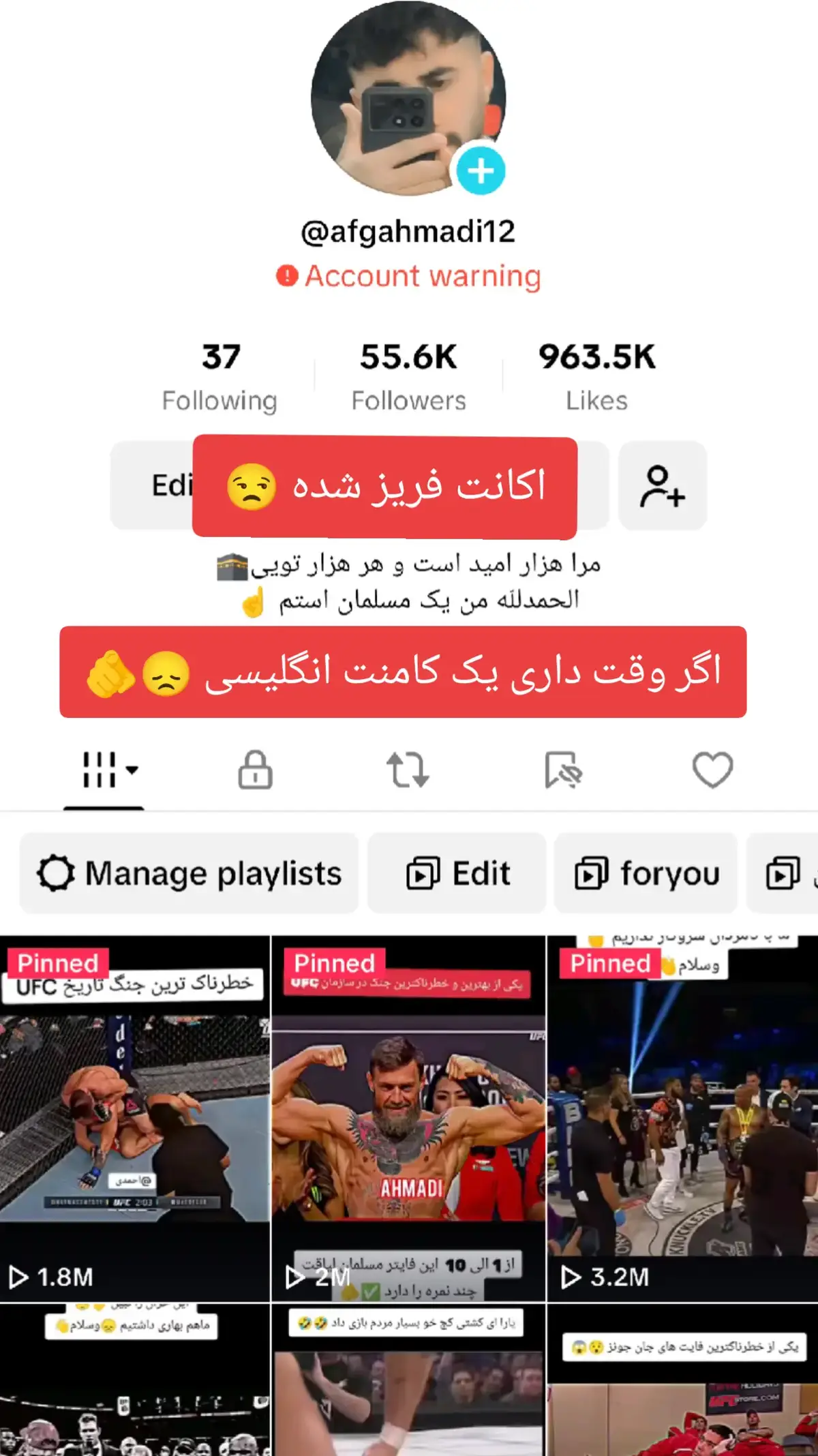818x1456 pixels.
Task: View the 37 Following list
Action: [x=220, y=377]
